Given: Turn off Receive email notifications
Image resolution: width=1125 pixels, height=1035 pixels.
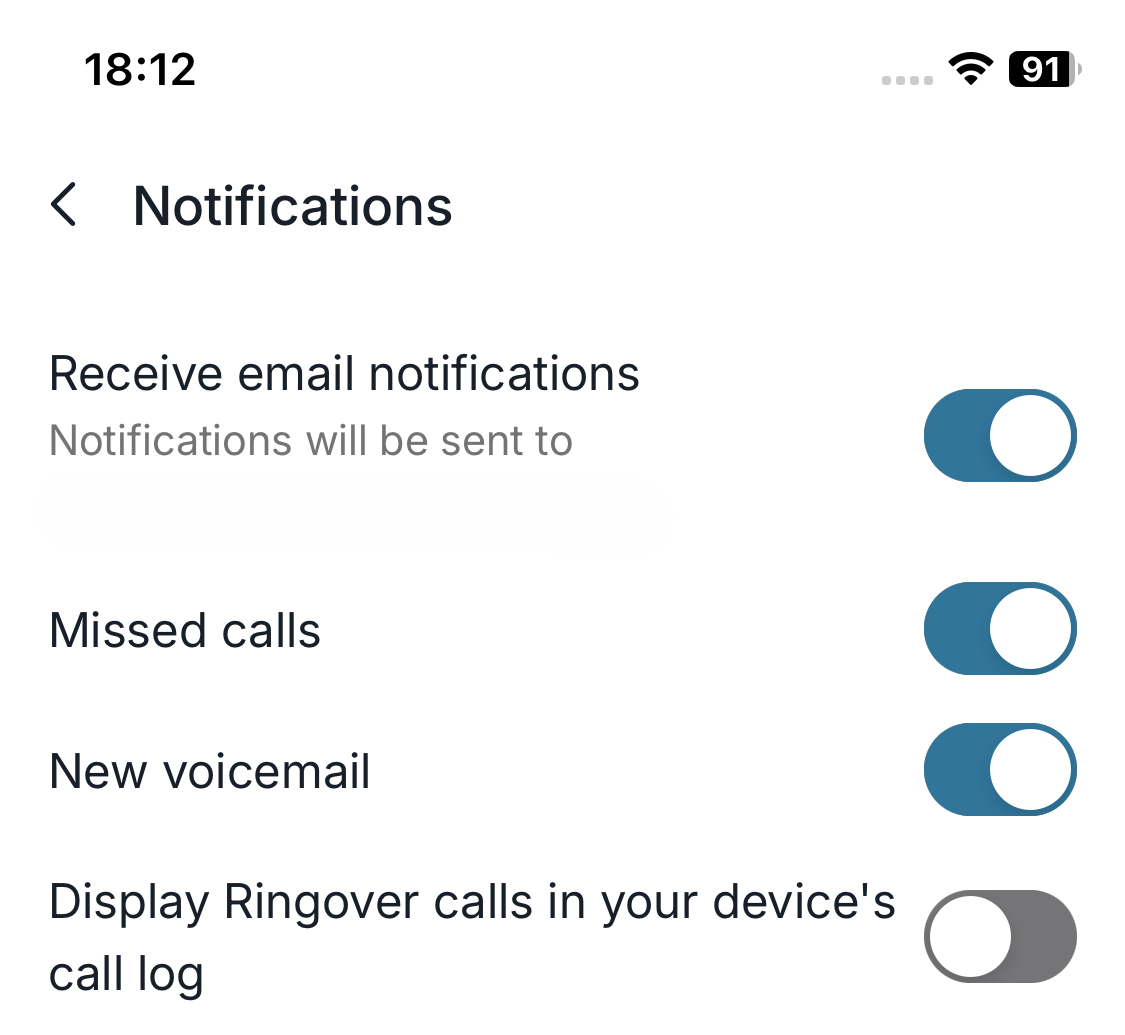Looking at the screenshot, I should pos(999,436).
